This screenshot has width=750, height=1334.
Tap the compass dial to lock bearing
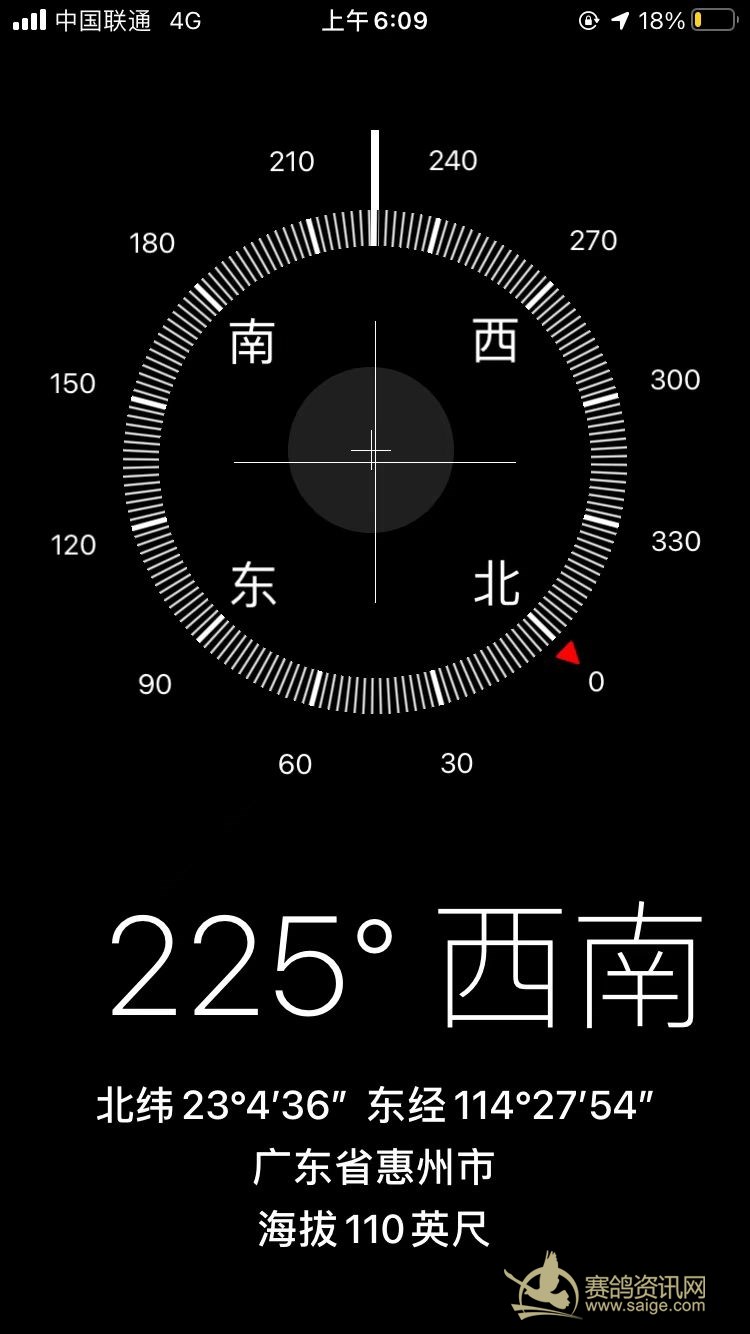(374, 462)
